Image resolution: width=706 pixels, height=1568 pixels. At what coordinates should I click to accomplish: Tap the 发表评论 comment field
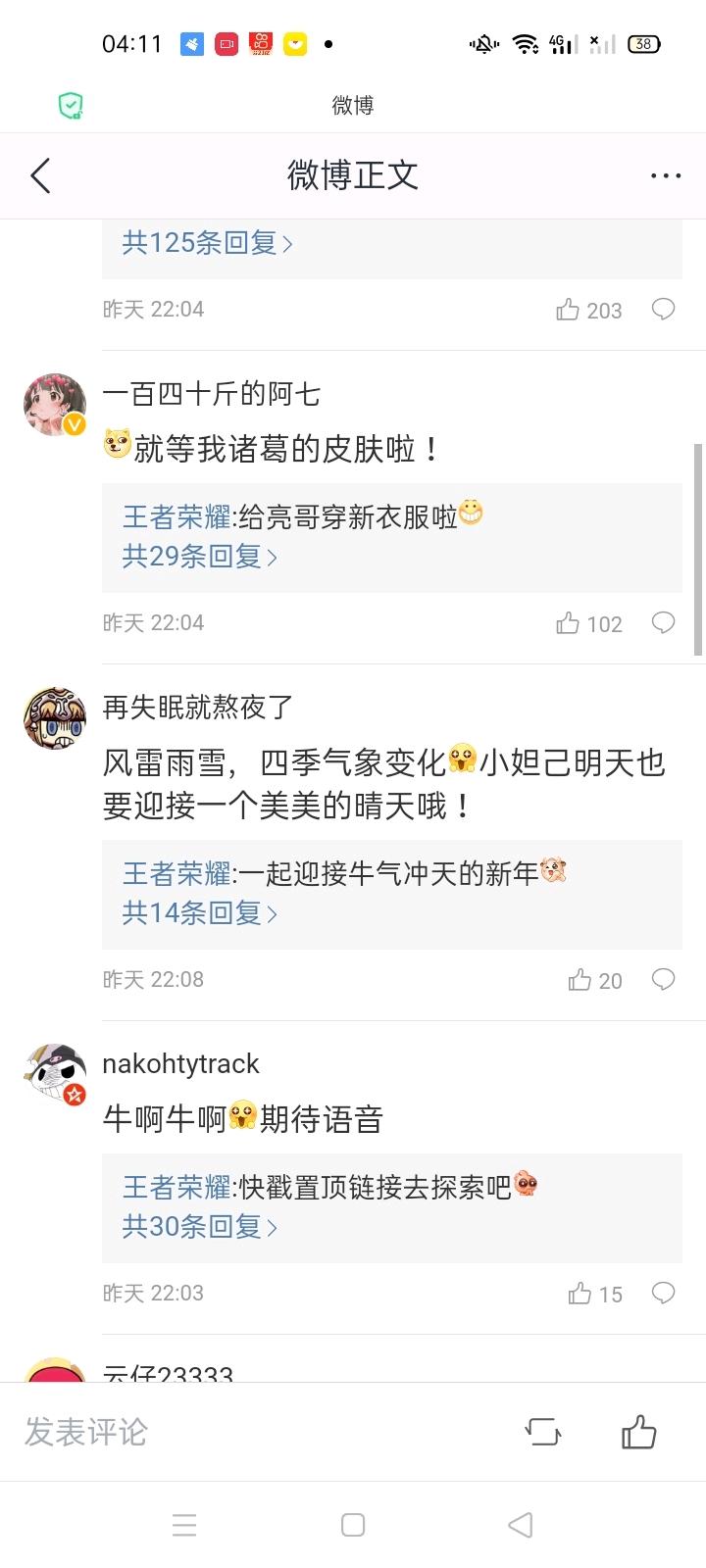196,1432
